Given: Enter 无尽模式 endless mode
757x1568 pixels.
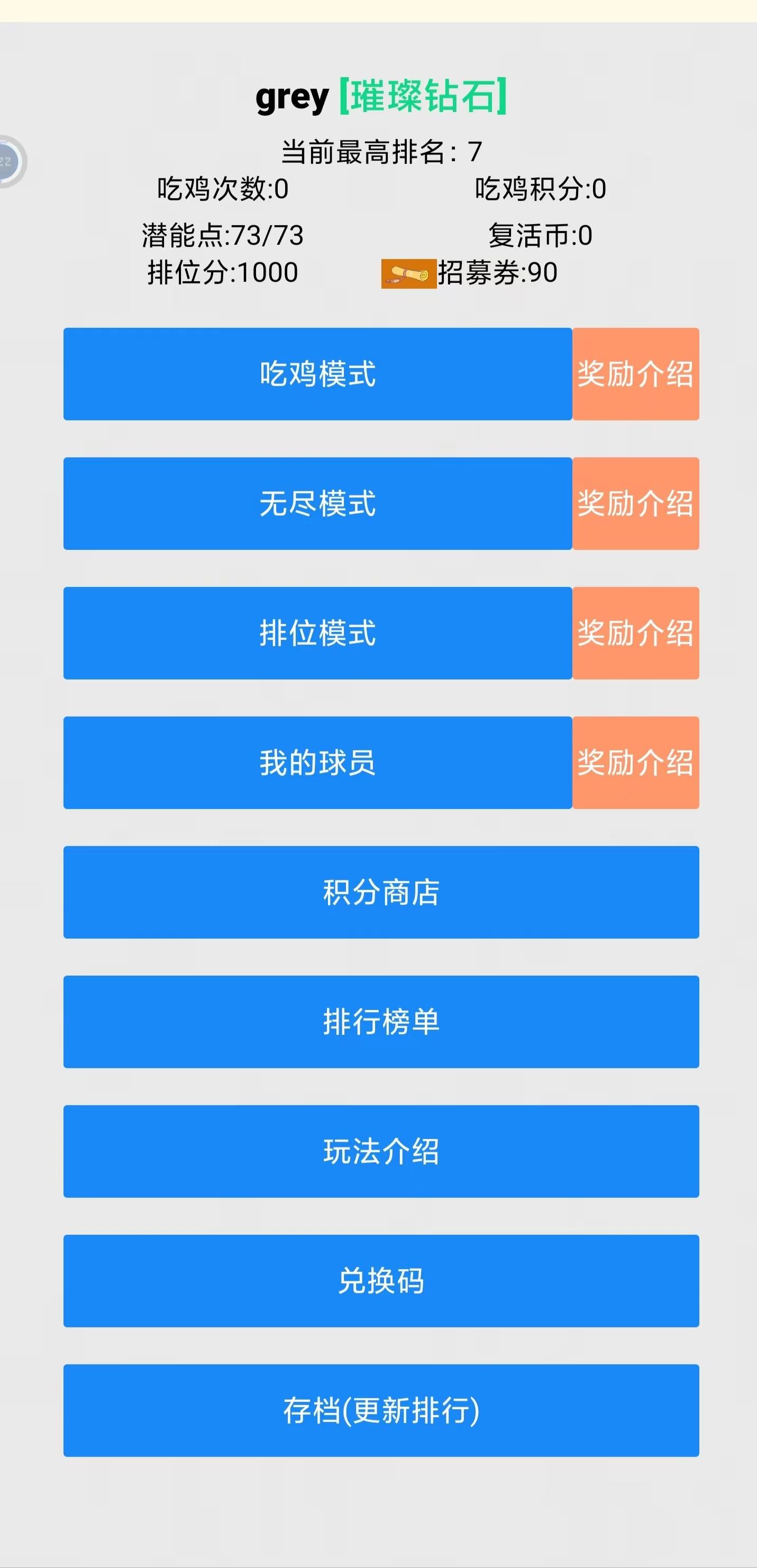Looking at the screenshot, I should pos(317,504).
